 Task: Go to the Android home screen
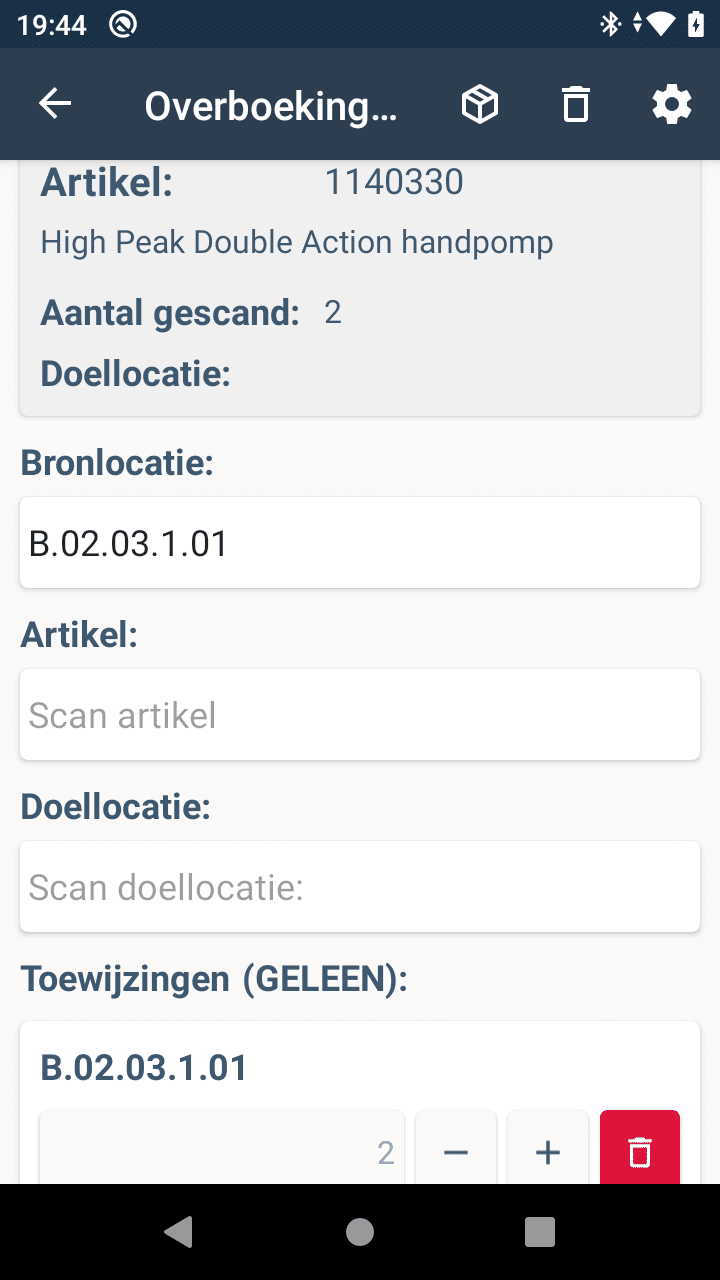(x=360, y=1232)
